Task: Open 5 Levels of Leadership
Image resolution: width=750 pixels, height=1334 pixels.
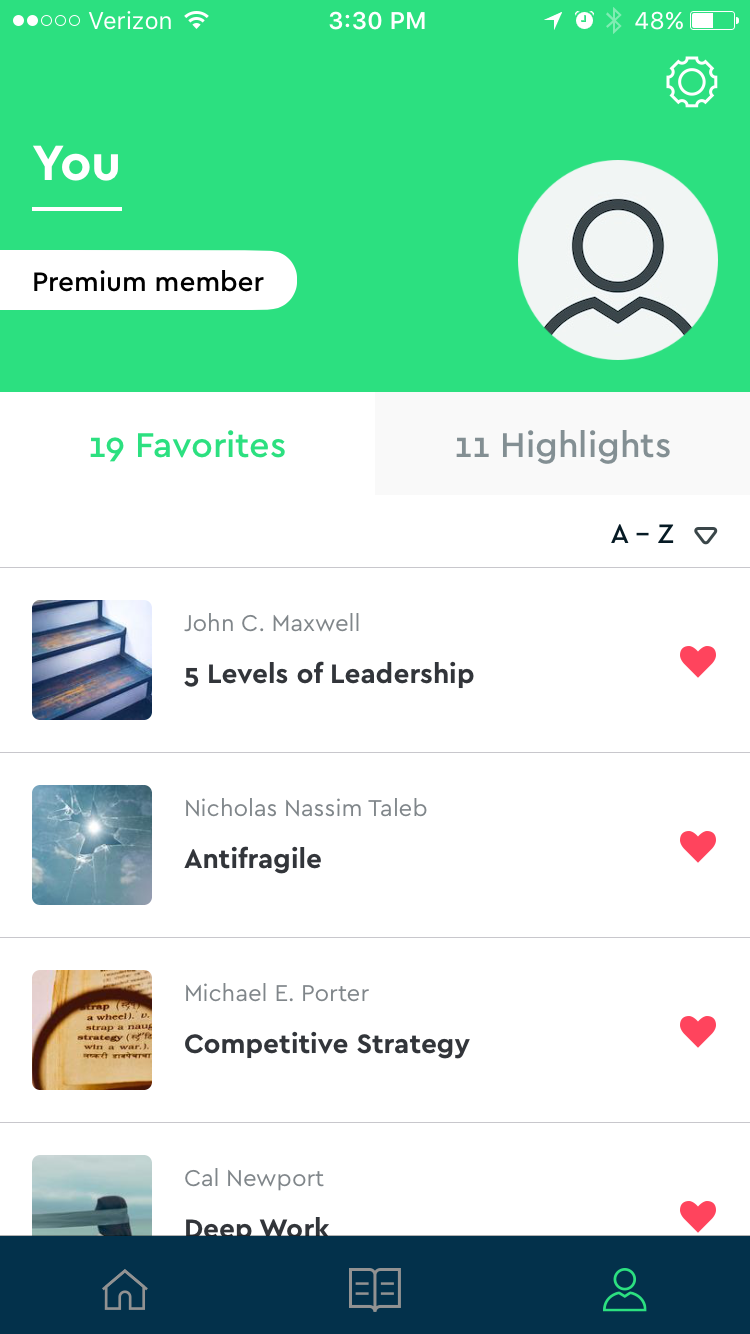Action: click(x=329, y=674)
